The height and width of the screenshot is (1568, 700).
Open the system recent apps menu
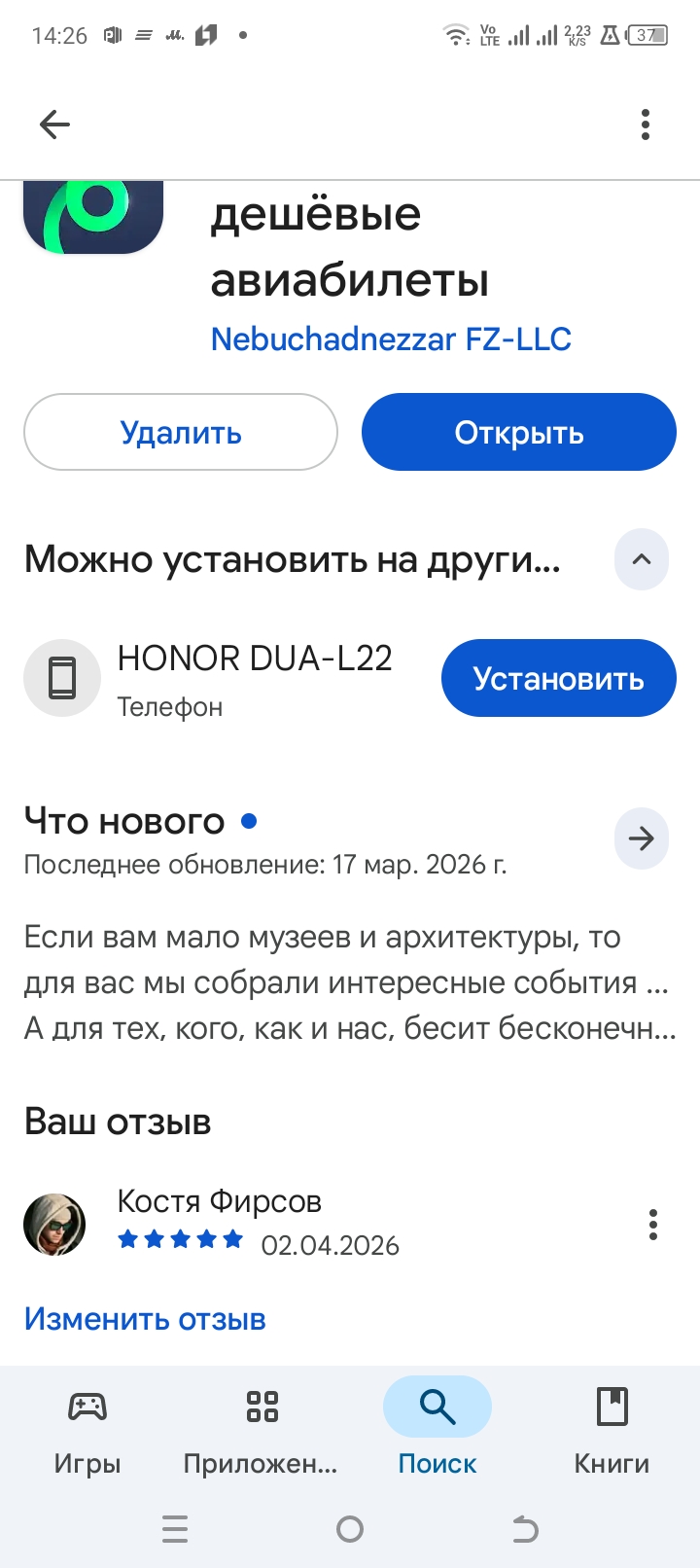[x=175, y=1530]
